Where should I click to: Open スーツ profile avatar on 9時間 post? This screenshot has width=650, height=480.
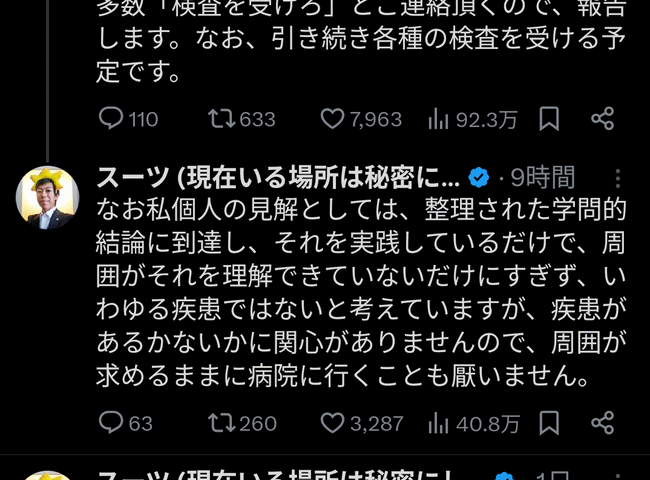click(x=47, y=196)
